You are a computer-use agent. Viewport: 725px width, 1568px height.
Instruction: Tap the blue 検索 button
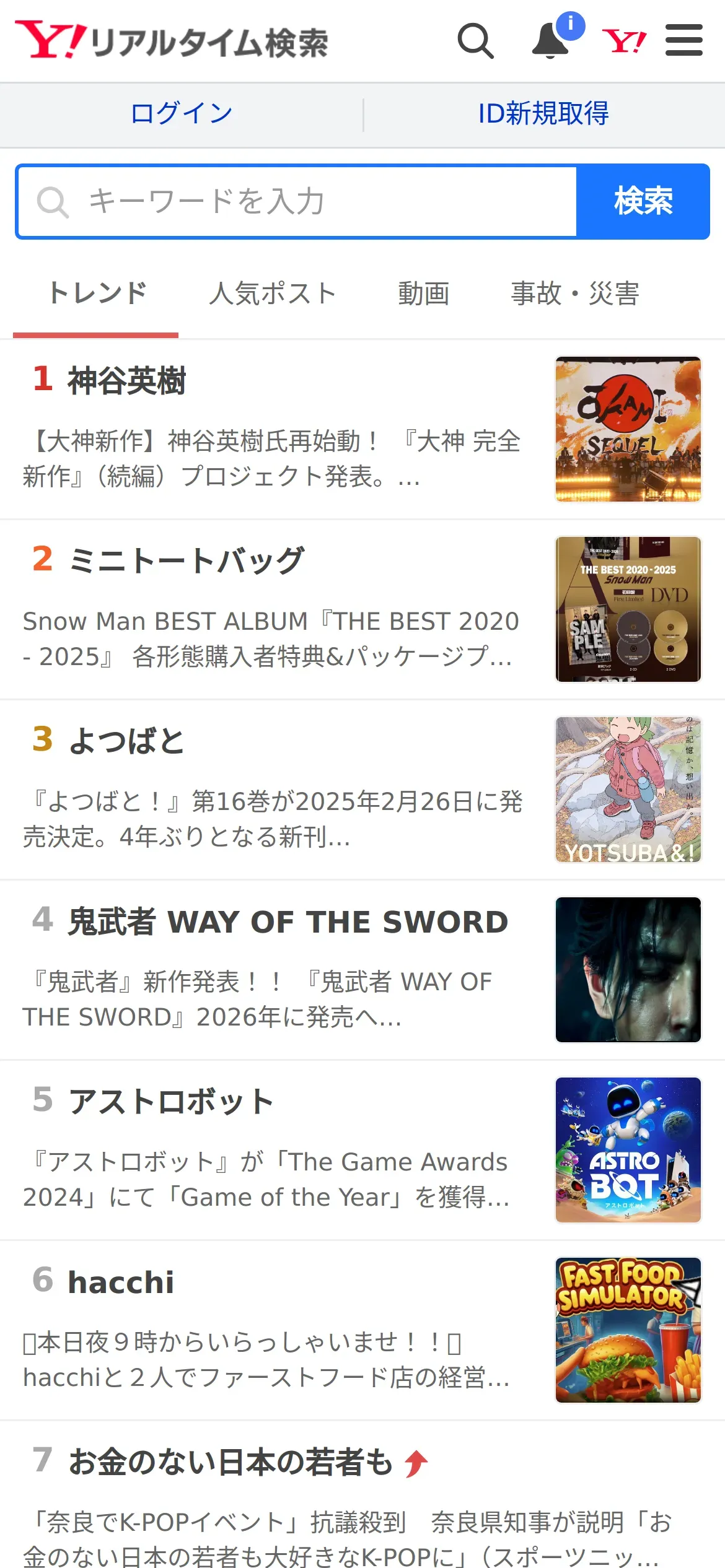click(643, 201)
